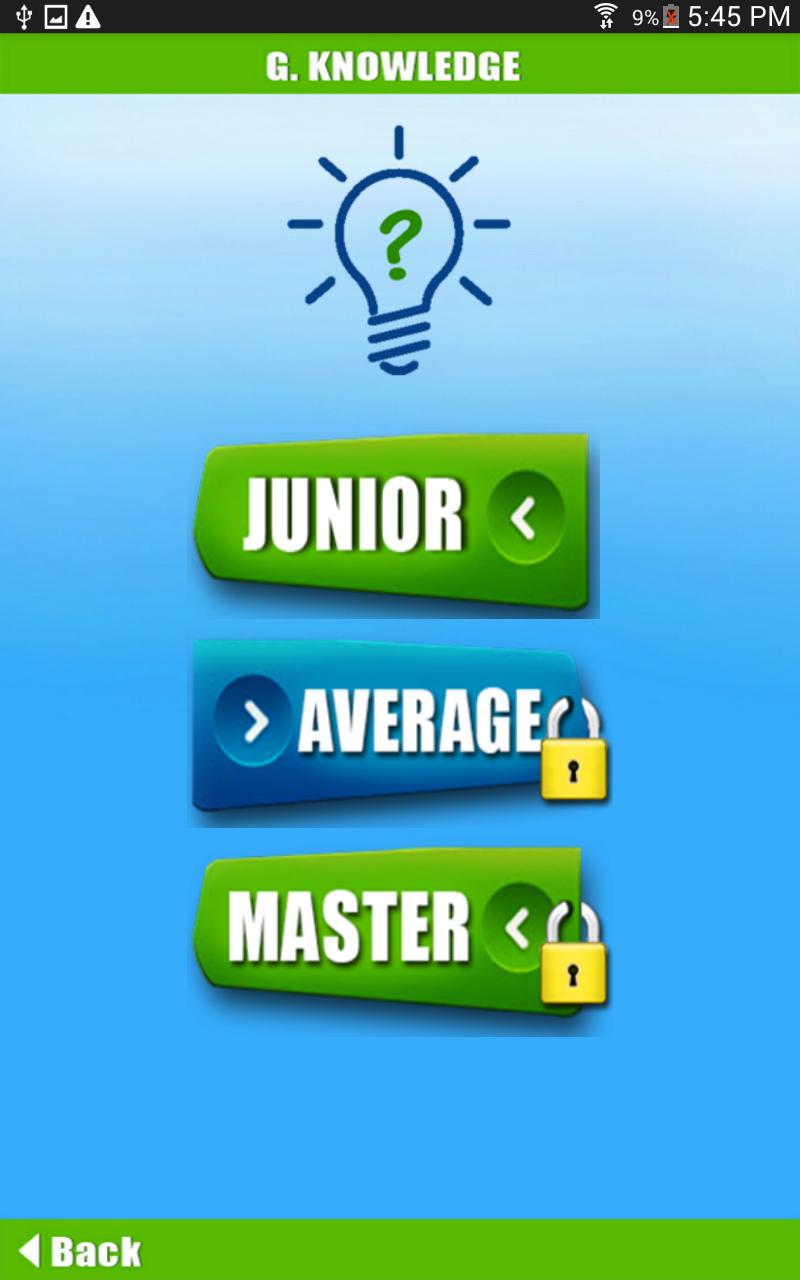Screen dimensions: 800x1280
Task: Go back using the Back button
Action: coord(80,1251)
